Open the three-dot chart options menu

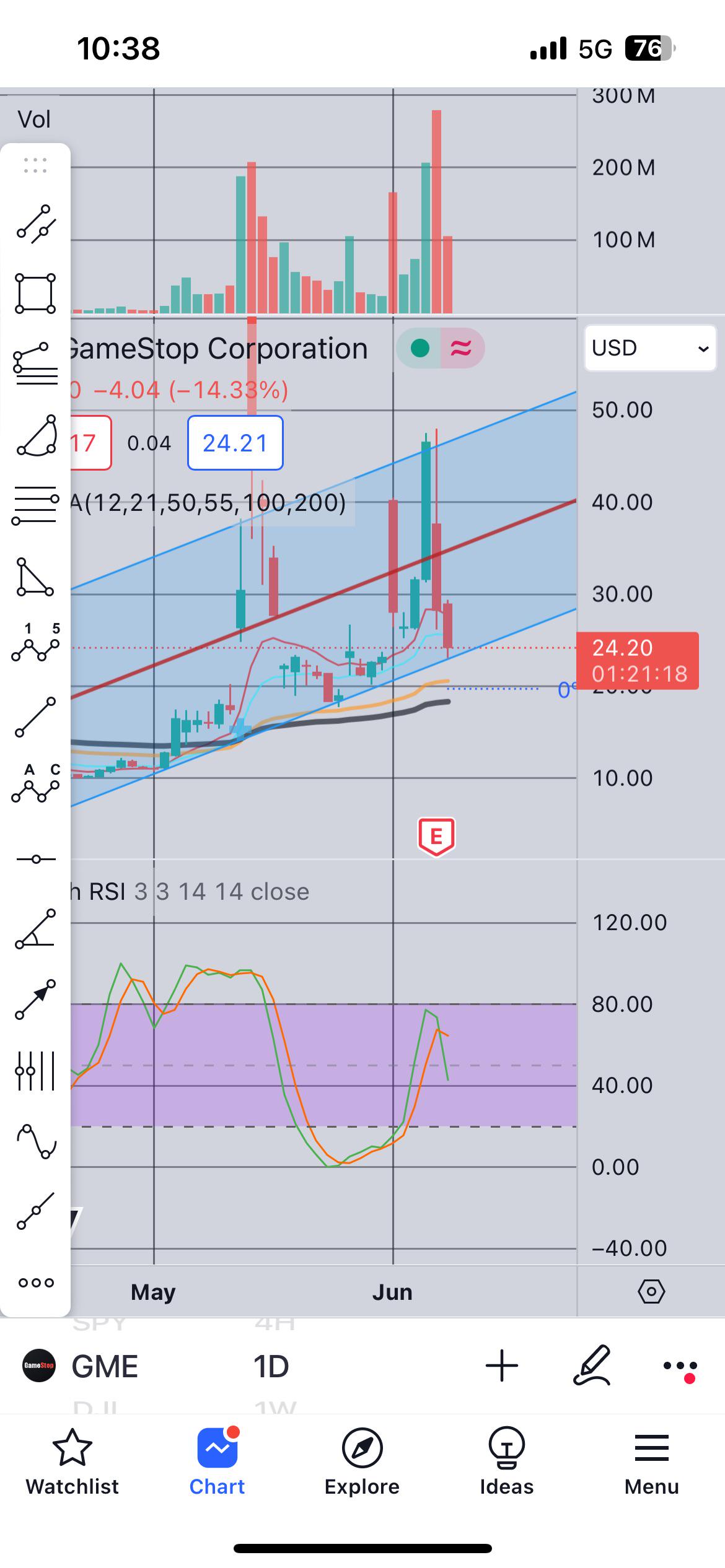[x=680, y=1366]
